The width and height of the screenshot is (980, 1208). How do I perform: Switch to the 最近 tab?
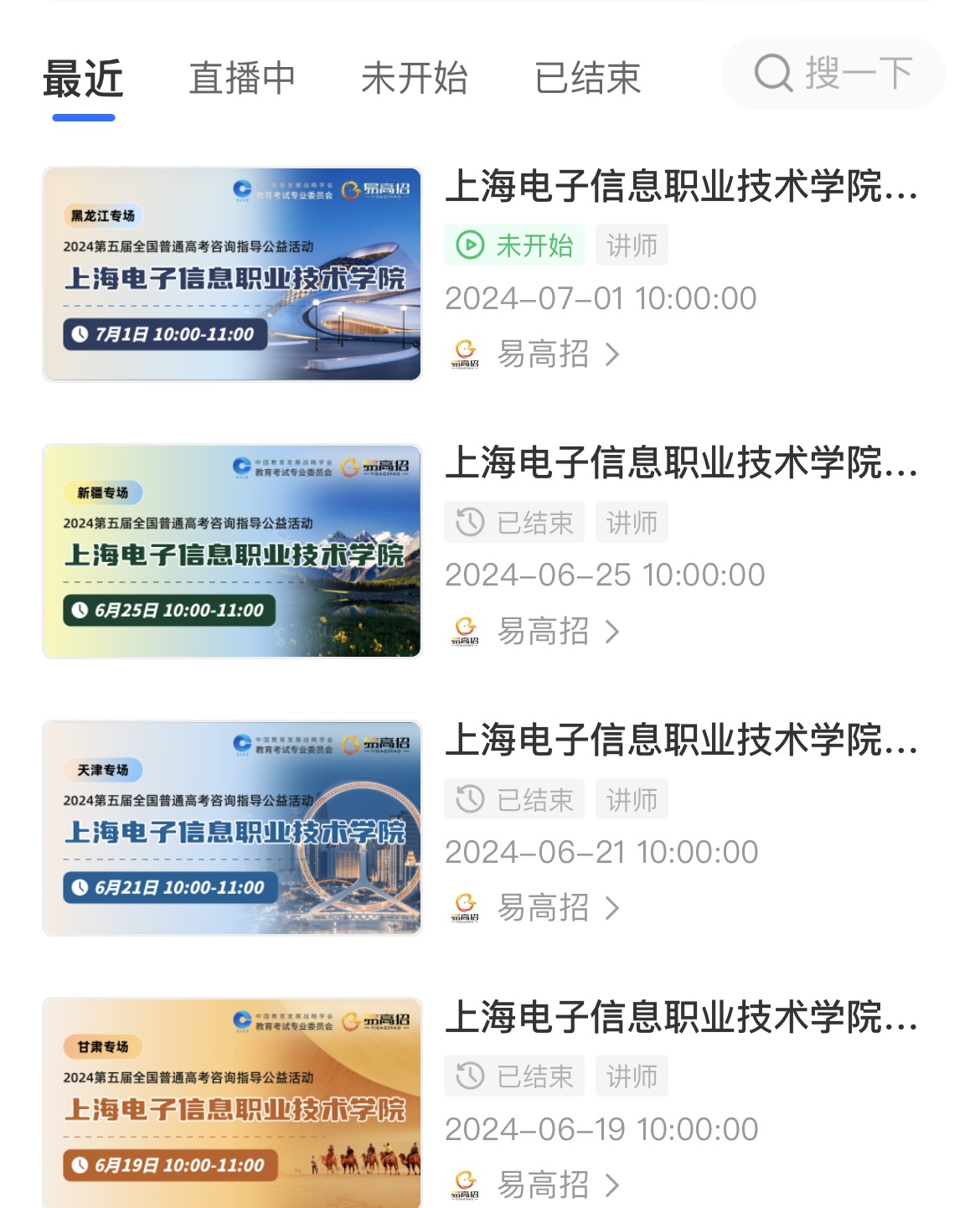click(83, 79)
